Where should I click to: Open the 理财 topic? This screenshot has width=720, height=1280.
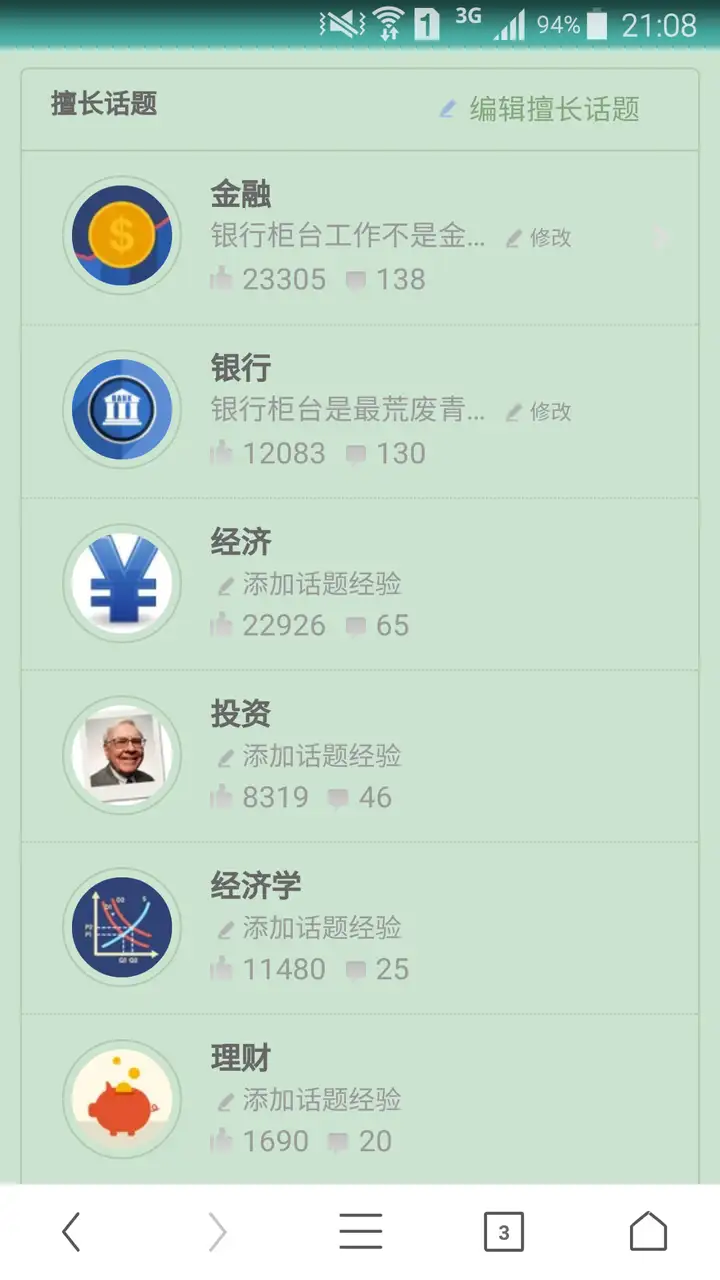pyautogui.click(x=241, y=1058)
